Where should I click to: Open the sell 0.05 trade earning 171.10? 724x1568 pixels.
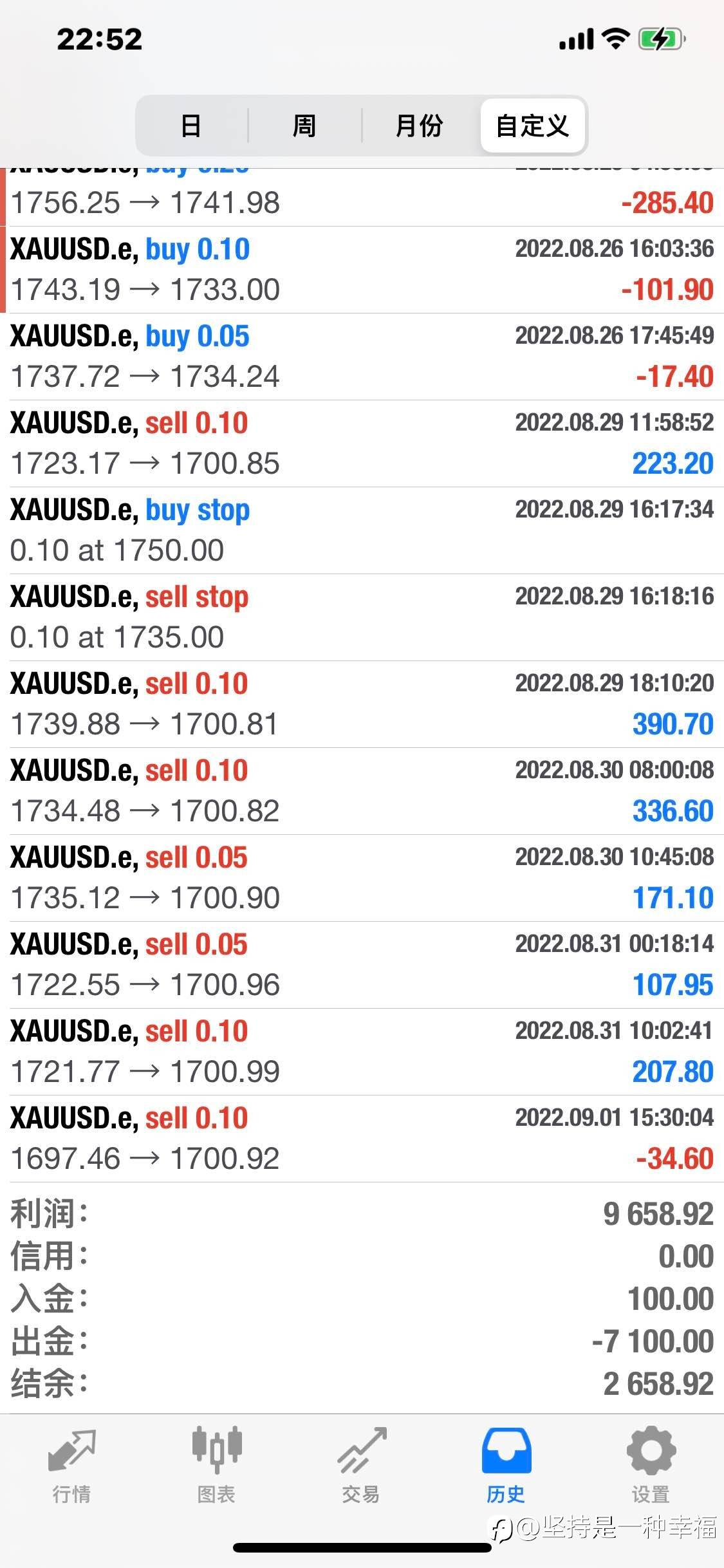362,878
